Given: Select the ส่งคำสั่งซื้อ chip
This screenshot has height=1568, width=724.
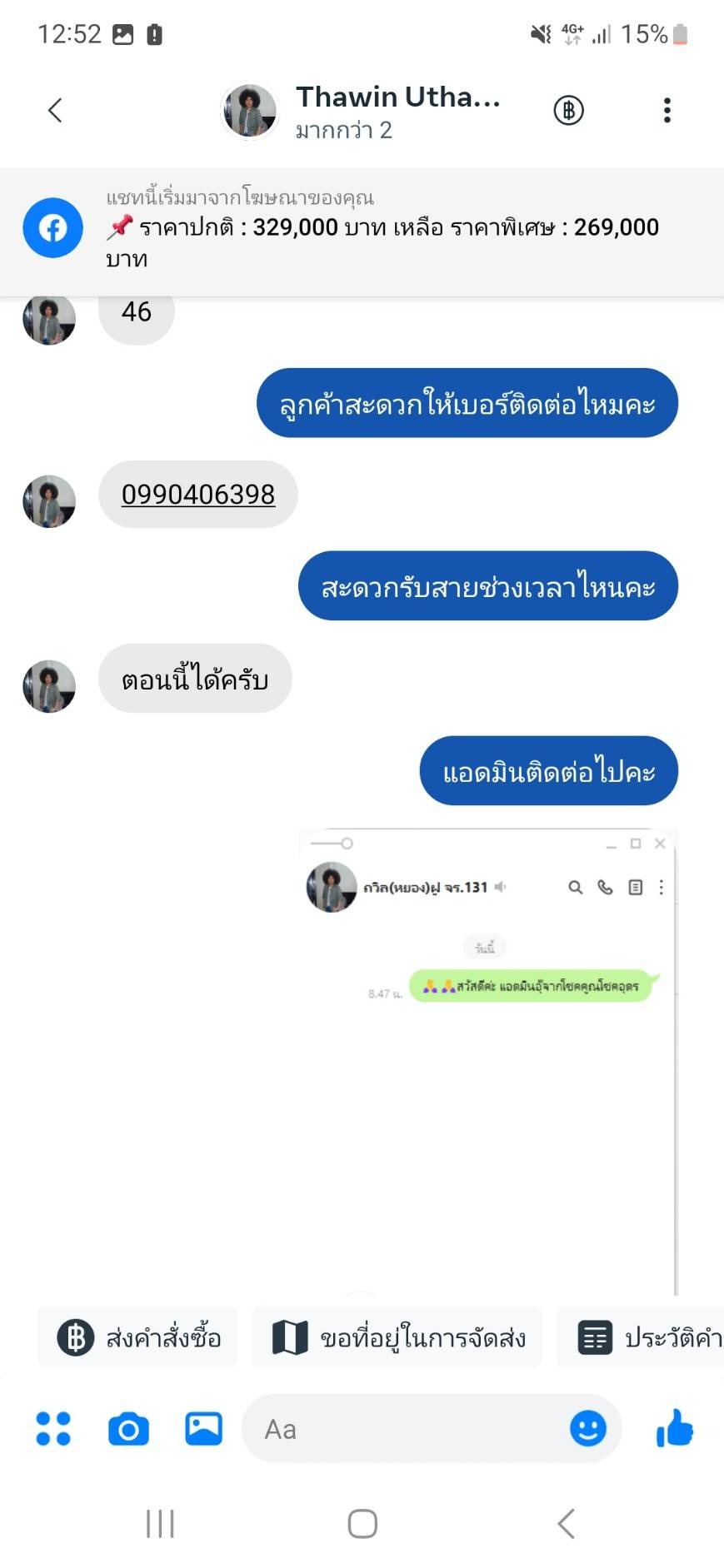Looking at the screenshot, I should coord(138,1337).
